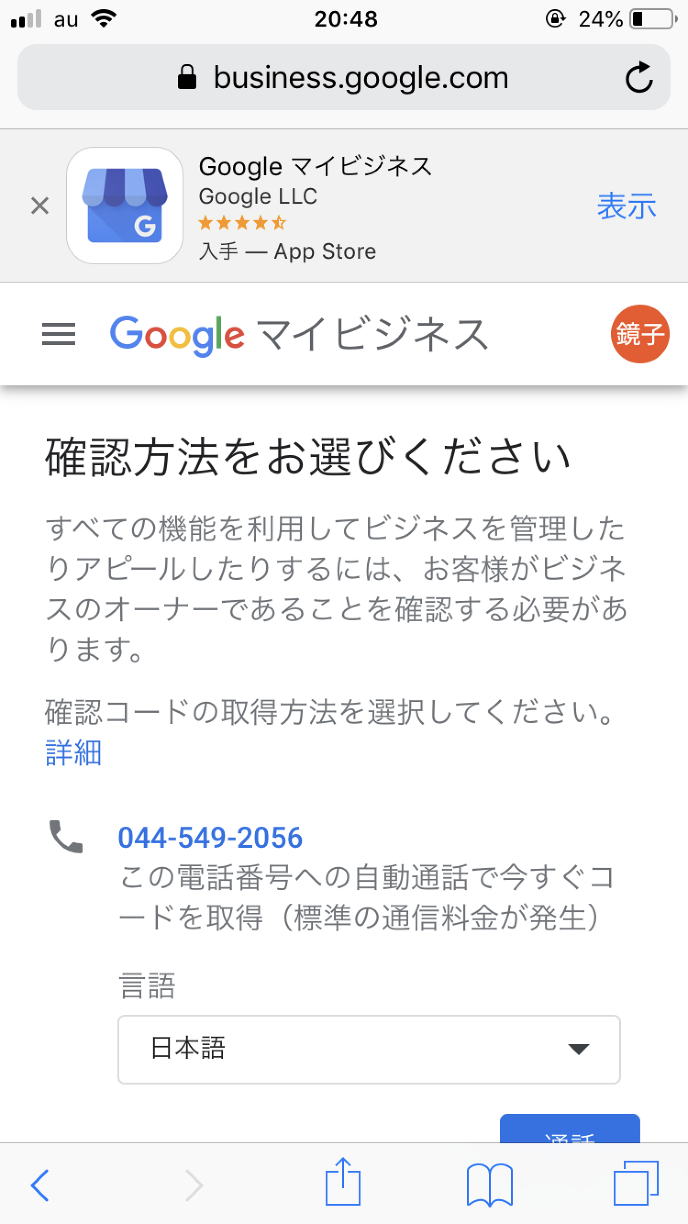Screen dimensions: 688x1224
Task: Open the 鏡子 account avatar
Action: click(640, 335)
